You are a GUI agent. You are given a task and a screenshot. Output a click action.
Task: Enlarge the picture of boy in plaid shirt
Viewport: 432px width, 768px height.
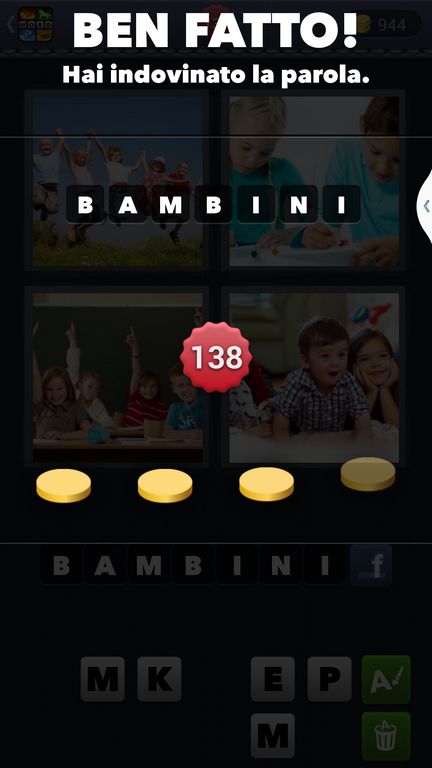[x=314, y=378]
